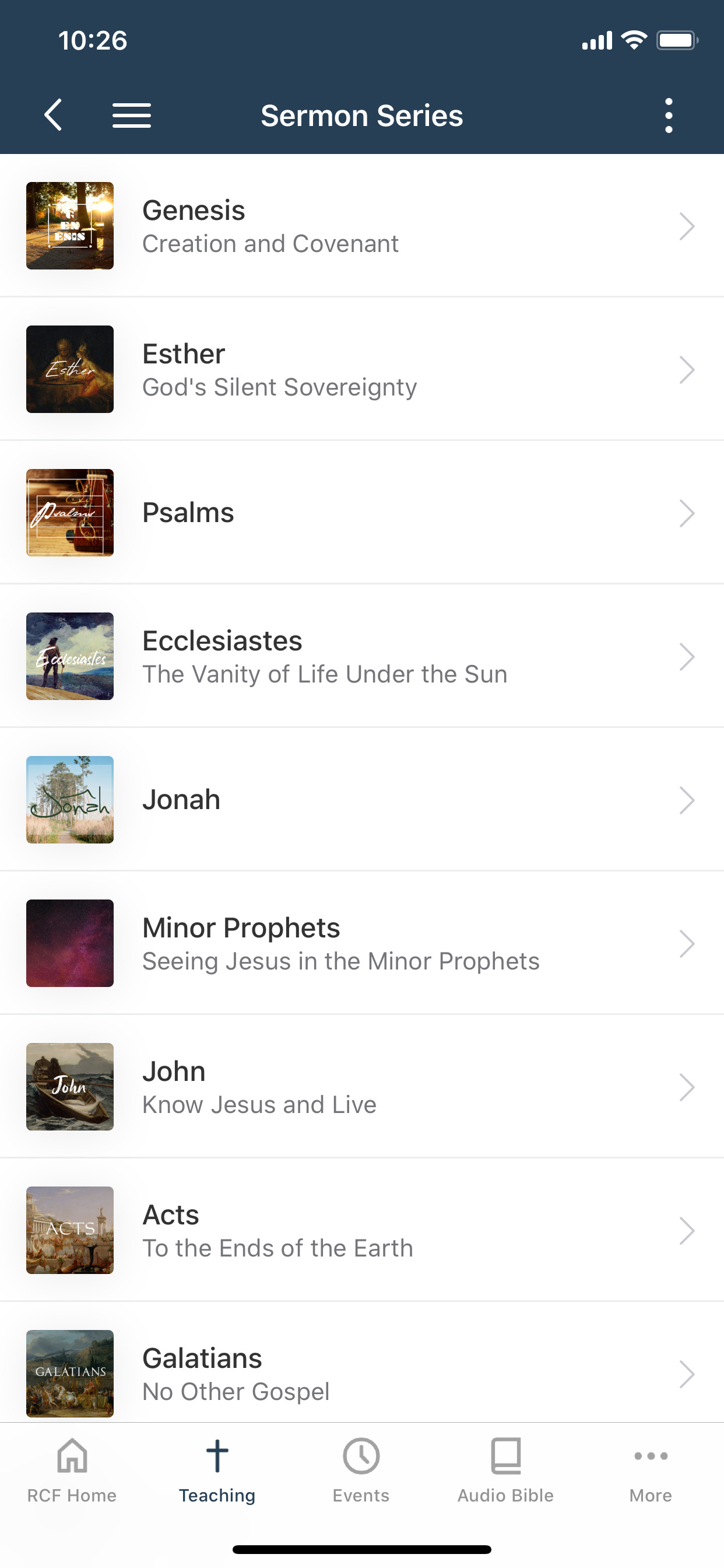Open Galatians: No Other Gospel

coord(361,1373)
